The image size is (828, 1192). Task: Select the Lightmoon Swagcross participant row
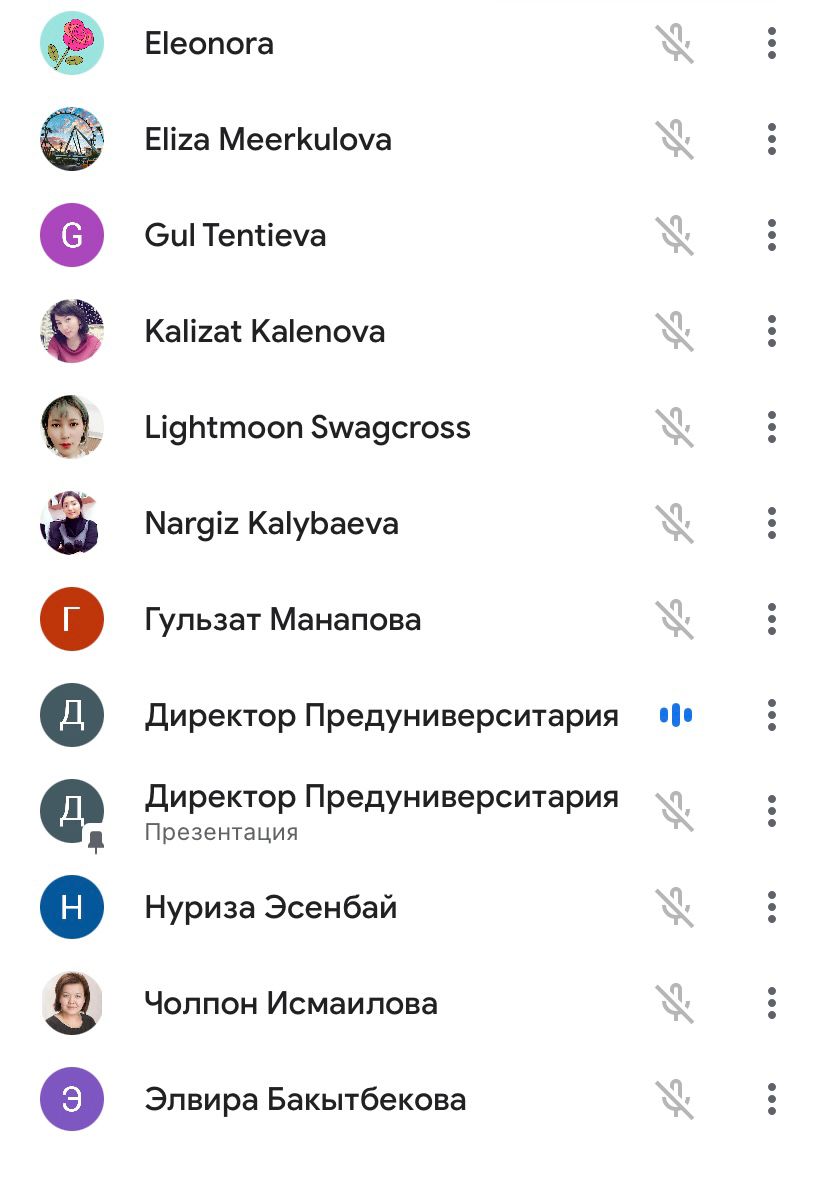(x=307, y=427)
